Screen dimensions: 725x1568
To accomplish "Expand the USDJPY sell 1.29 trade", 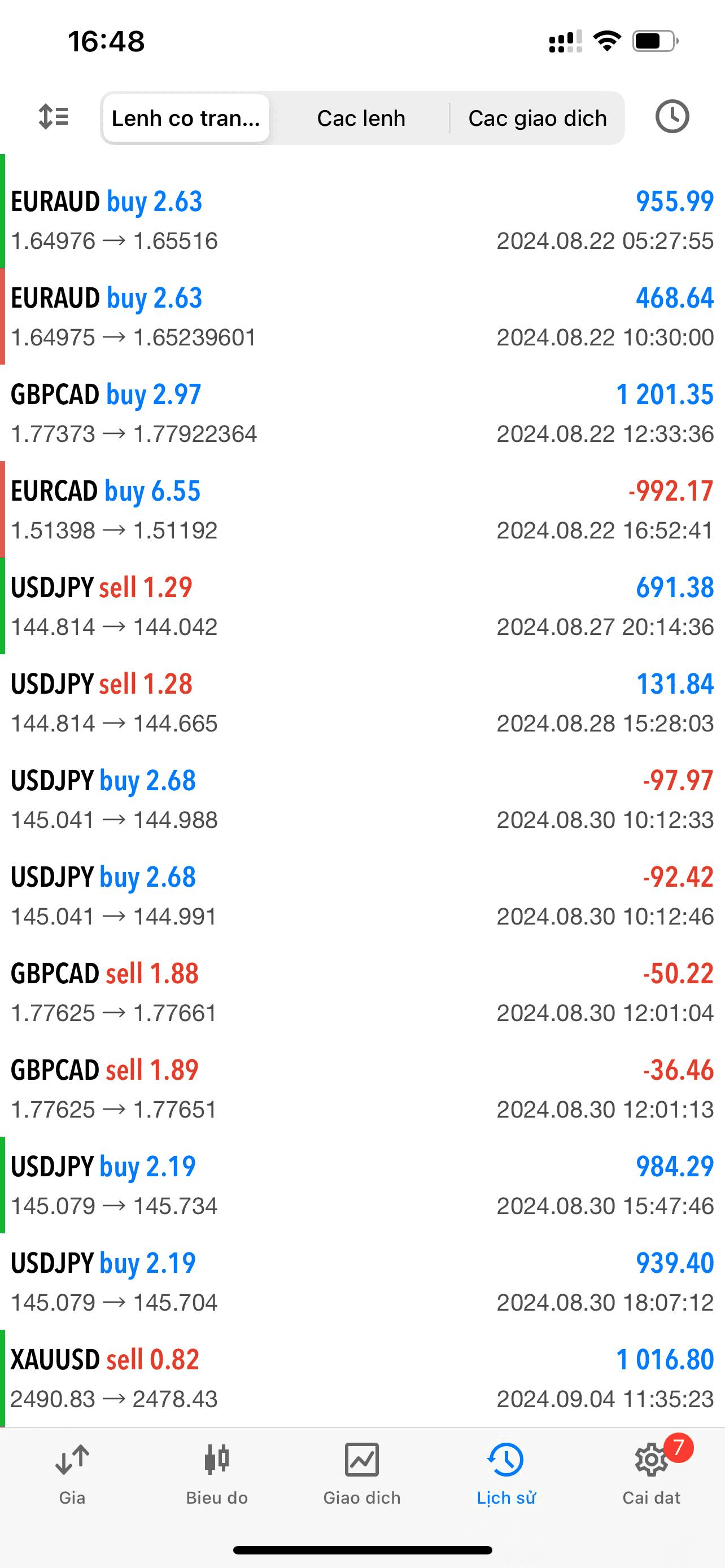I will (362, 606).
